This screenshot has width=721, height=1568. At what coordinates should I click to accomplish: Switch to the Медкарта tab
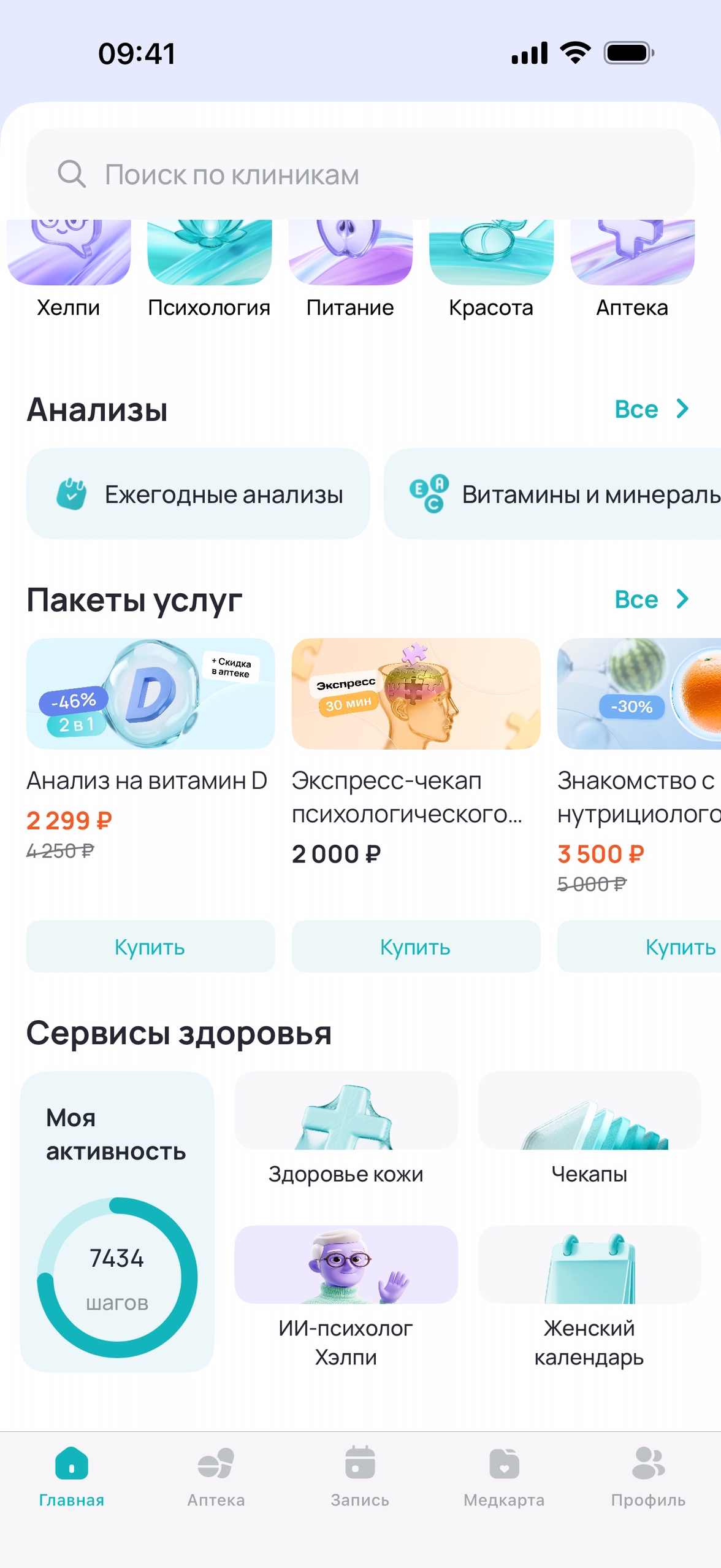(504, 1475)
